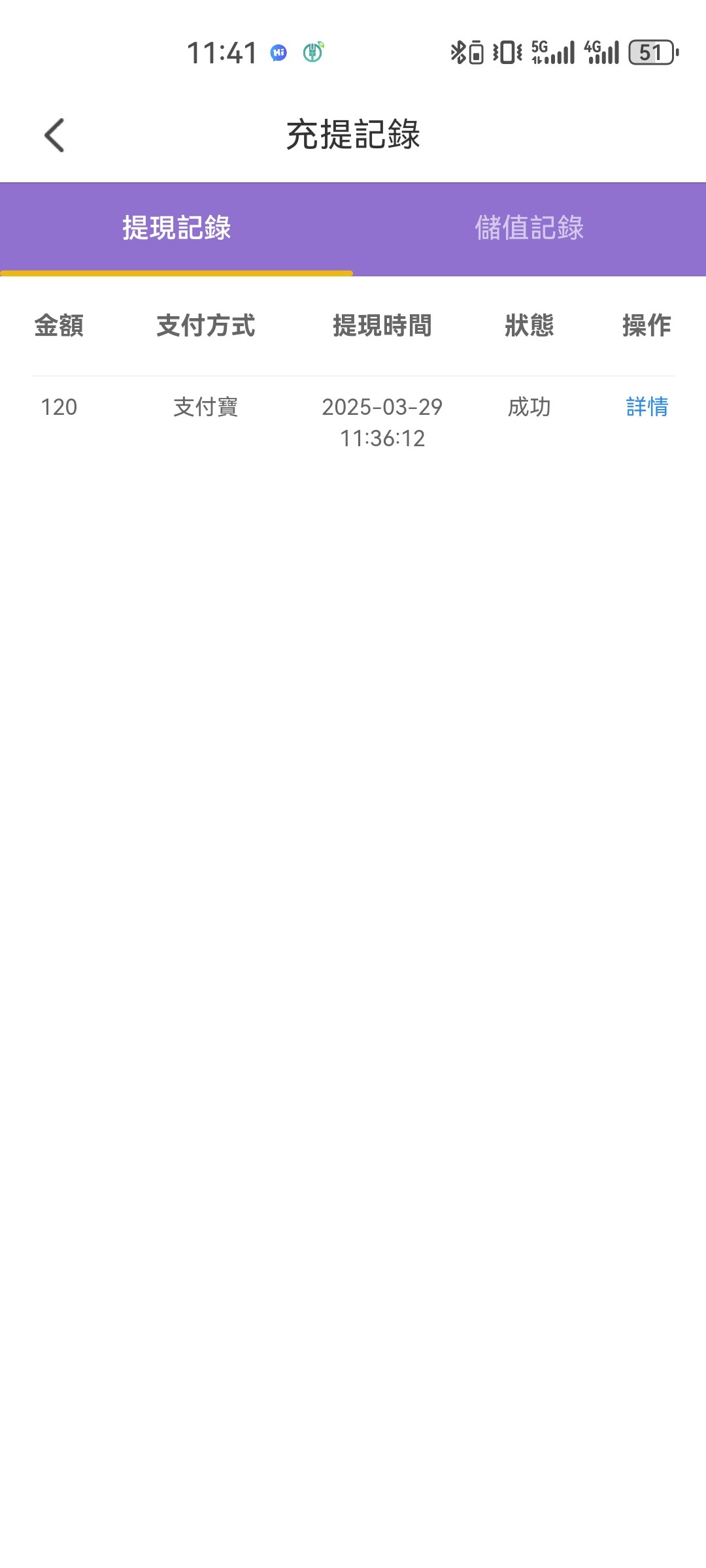Image resolution: width=706 pixels, height=1568 pixels.
Task: Switch to the 儲值記錄 tab
Action: pyautogui.click(x=529, y=228)
